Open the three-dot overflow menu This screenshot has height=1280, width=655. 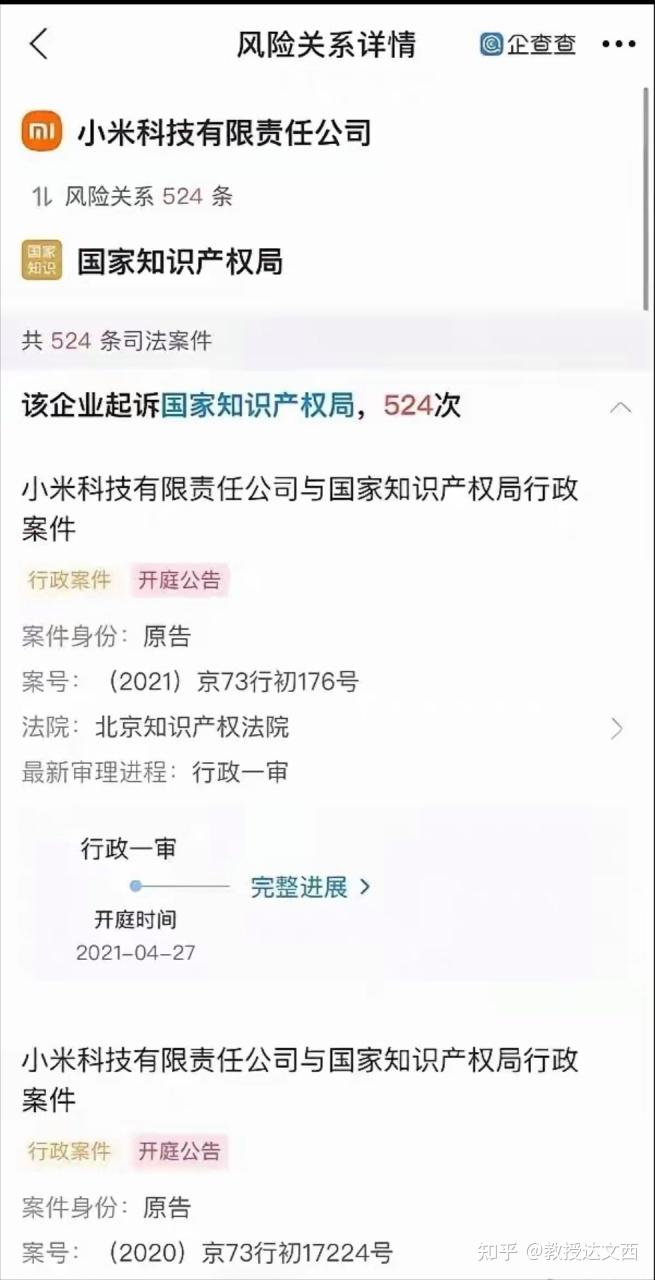click(618, 44)
